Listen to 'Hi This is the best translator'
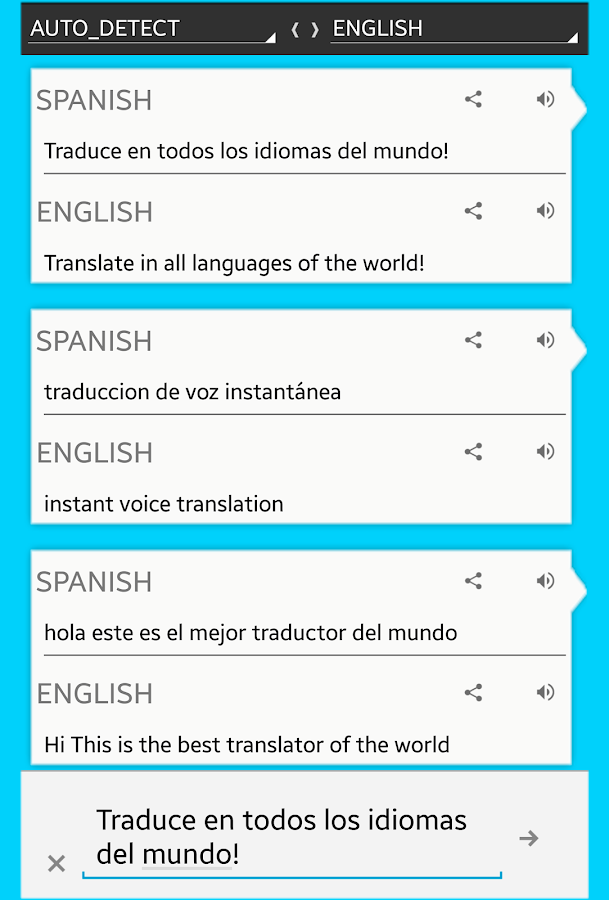609x900 pixels. click(x=545, y=692)
